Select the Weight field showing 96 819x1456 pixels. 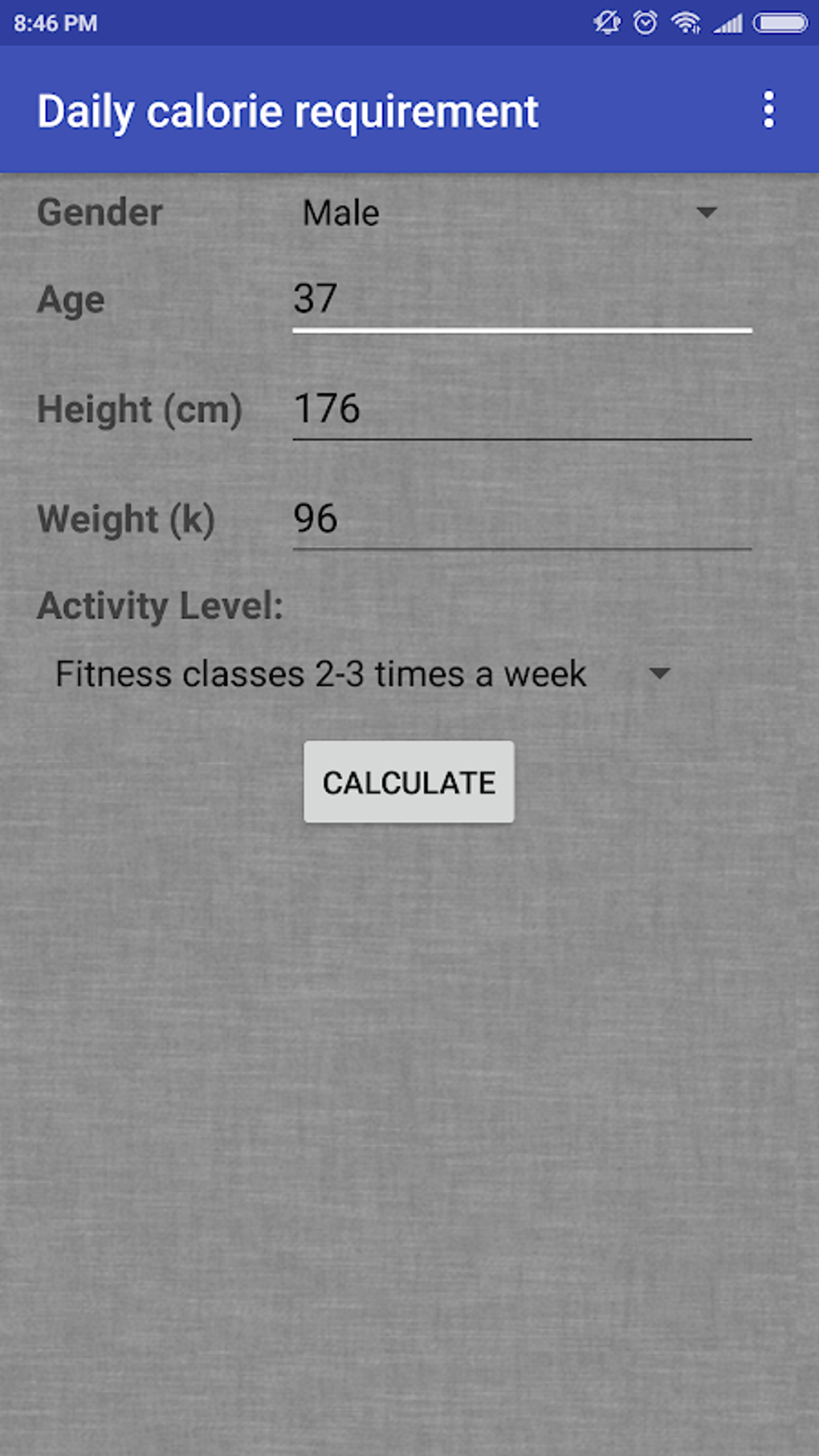[521, 519]
